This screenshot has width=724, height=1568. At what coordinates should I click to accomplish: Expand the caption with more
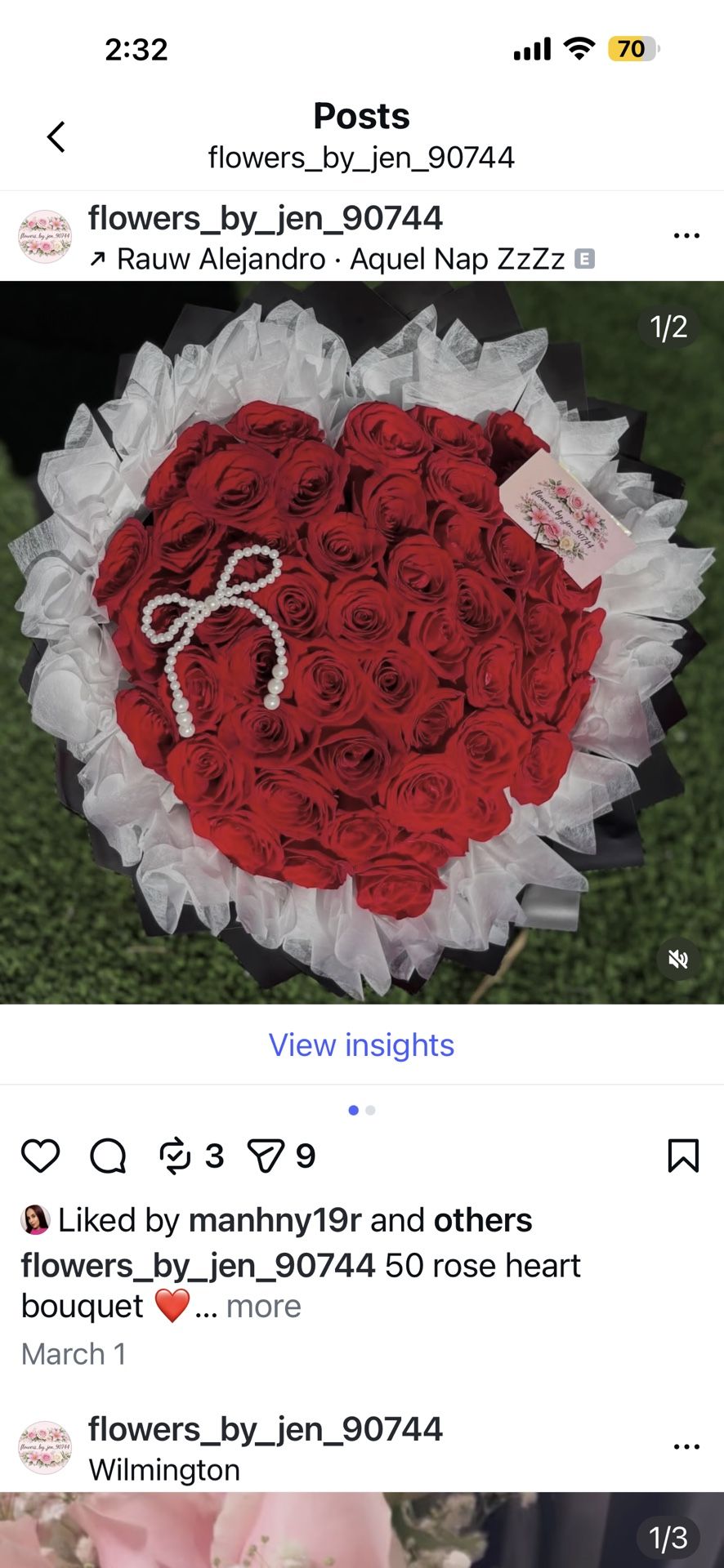tap(263, 1306)
